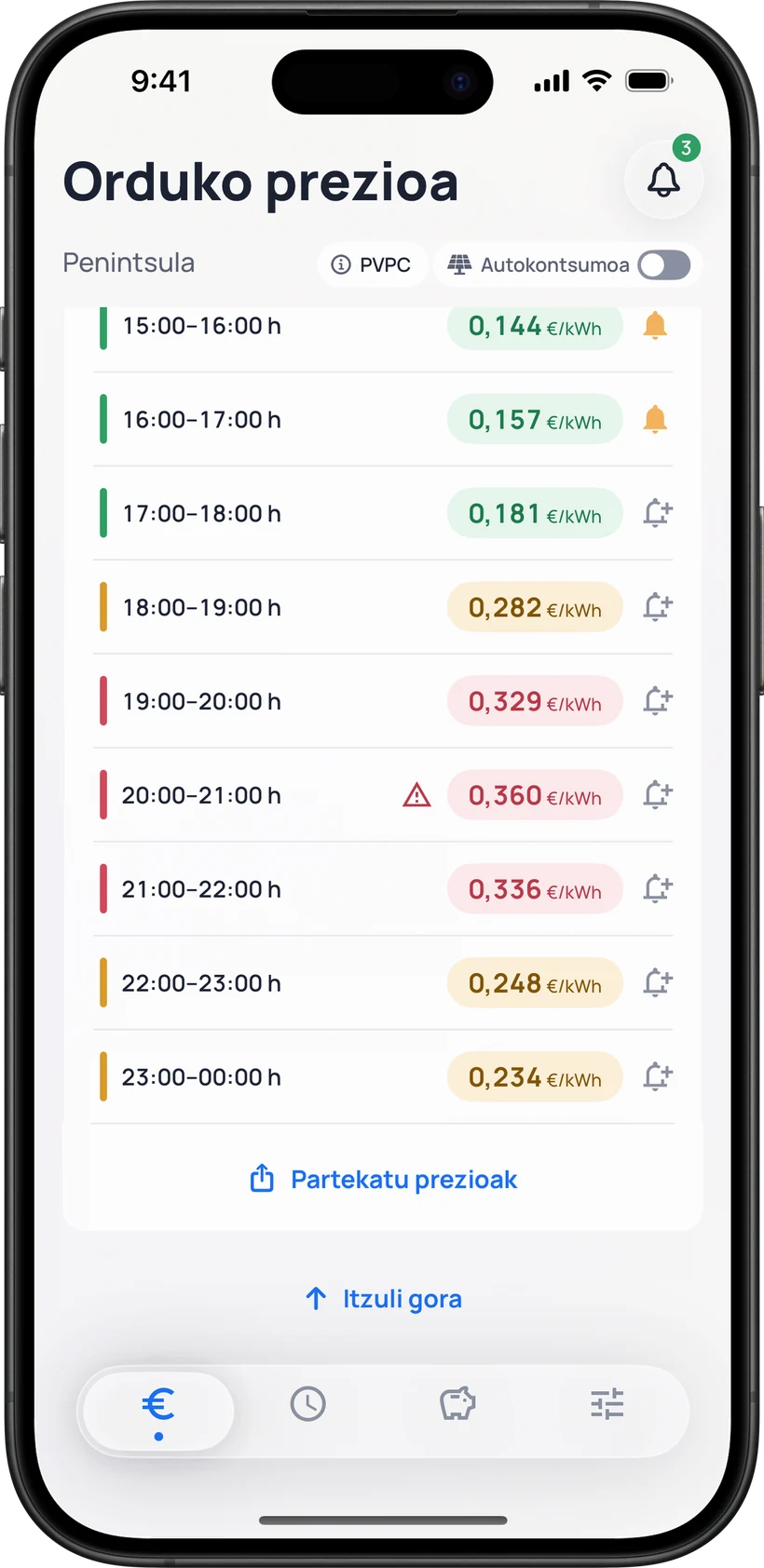The width and height of the screenshot is (764, 1568).
Task: Open the PVPC info chip
Action: [372, 264]
